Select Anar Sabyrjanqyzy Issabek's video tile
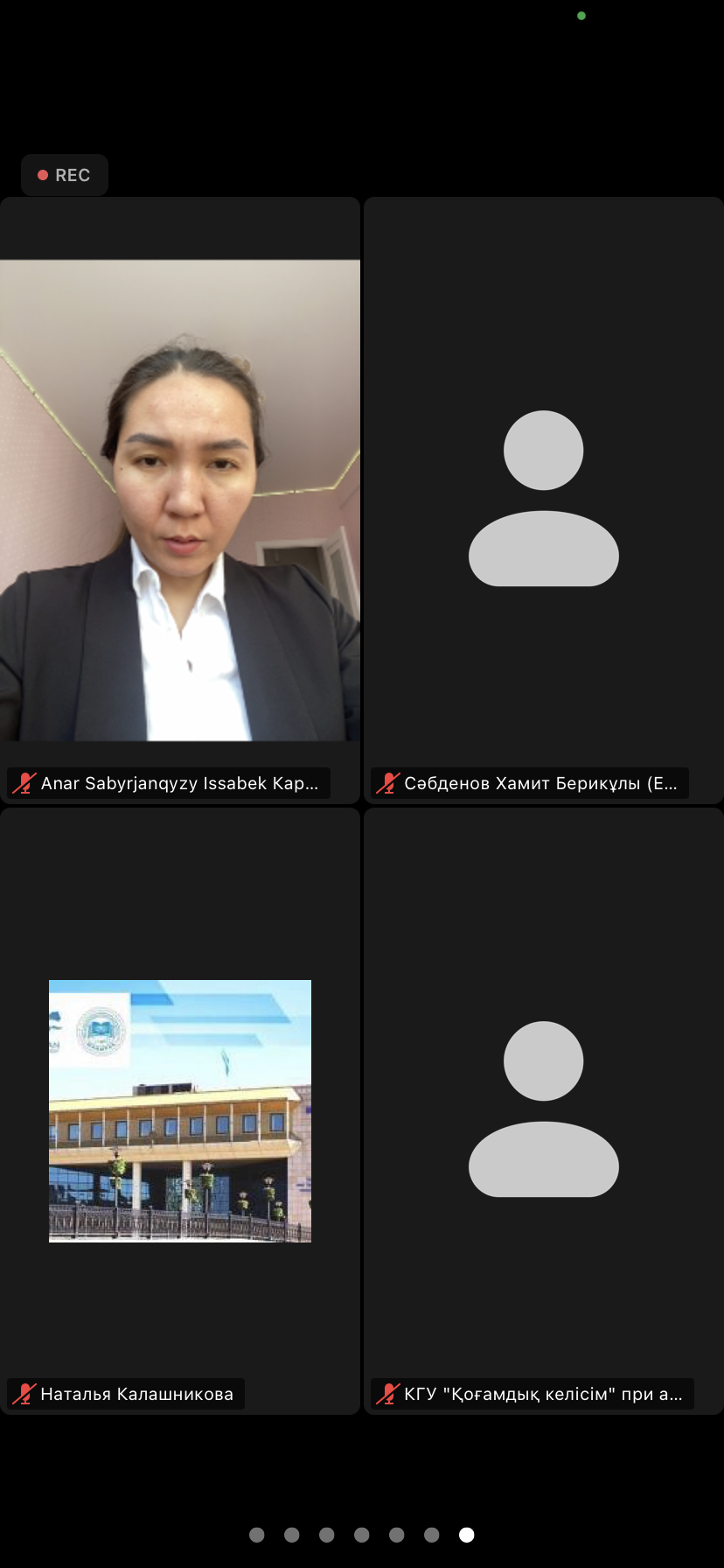The width and height of the screenshot is (724, 1568). click(x=180, y=500)
